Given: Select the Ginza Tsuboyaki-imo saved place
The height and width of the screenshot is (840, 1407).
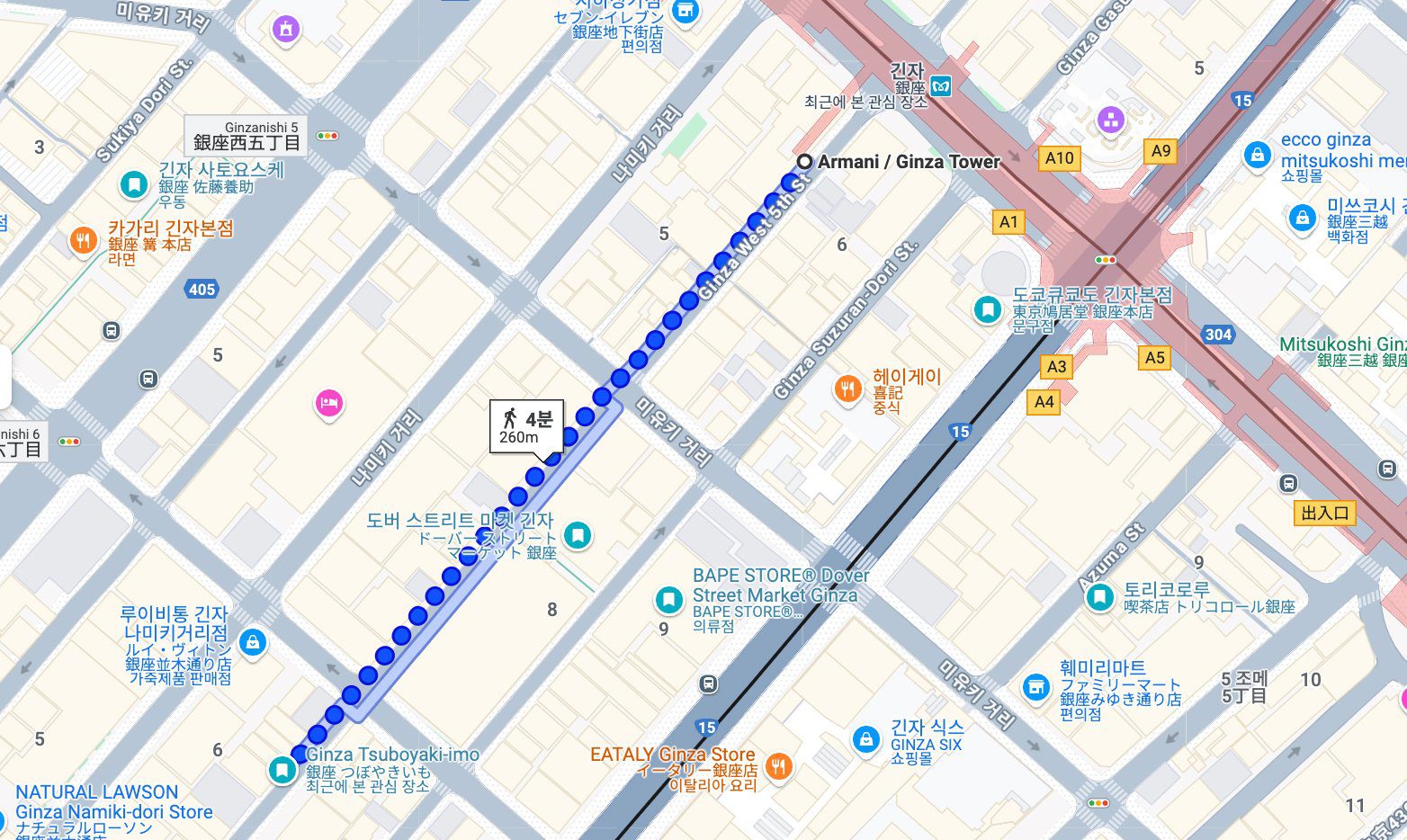Looking at the screenshot, I should 282,770.
